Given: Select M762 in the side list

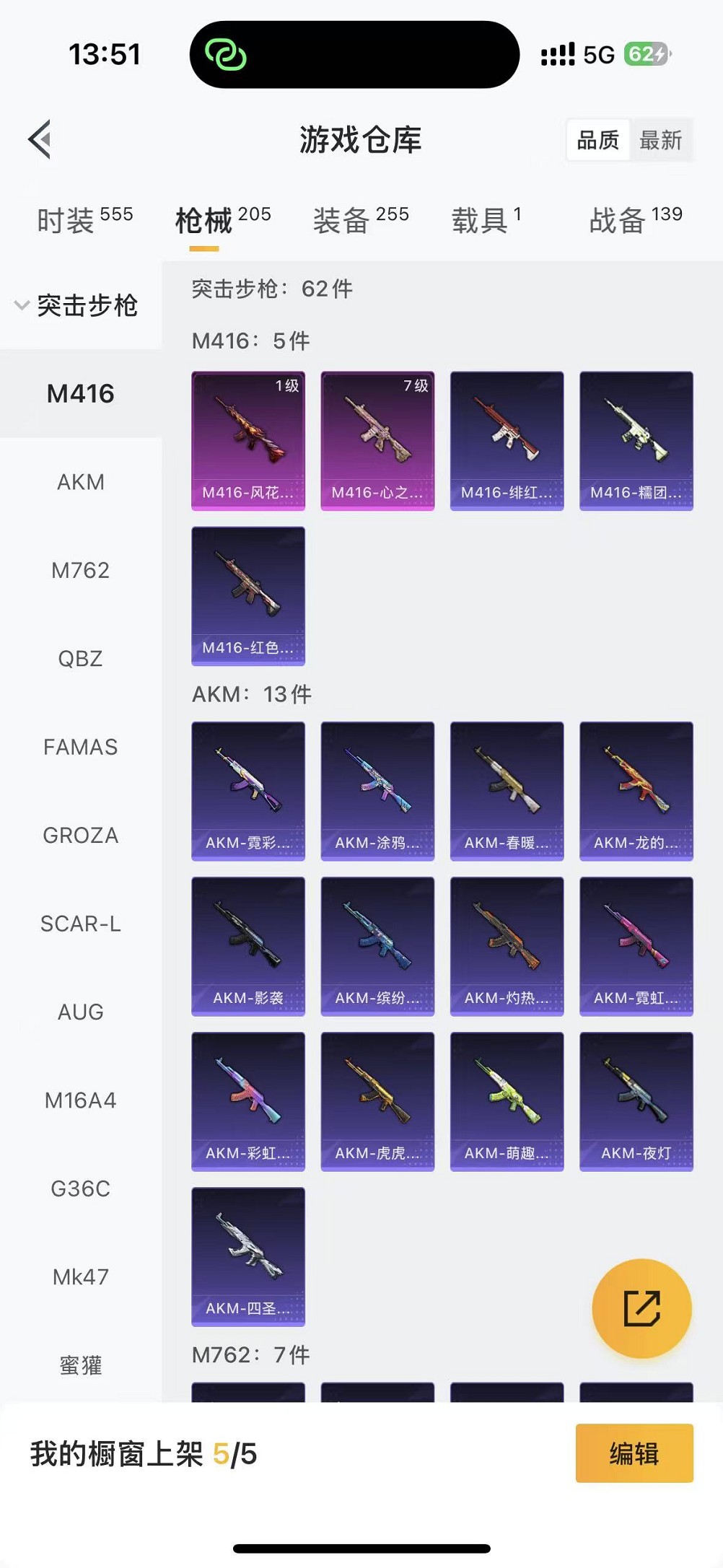Looking at the screenshot, I should pos(81,570).
